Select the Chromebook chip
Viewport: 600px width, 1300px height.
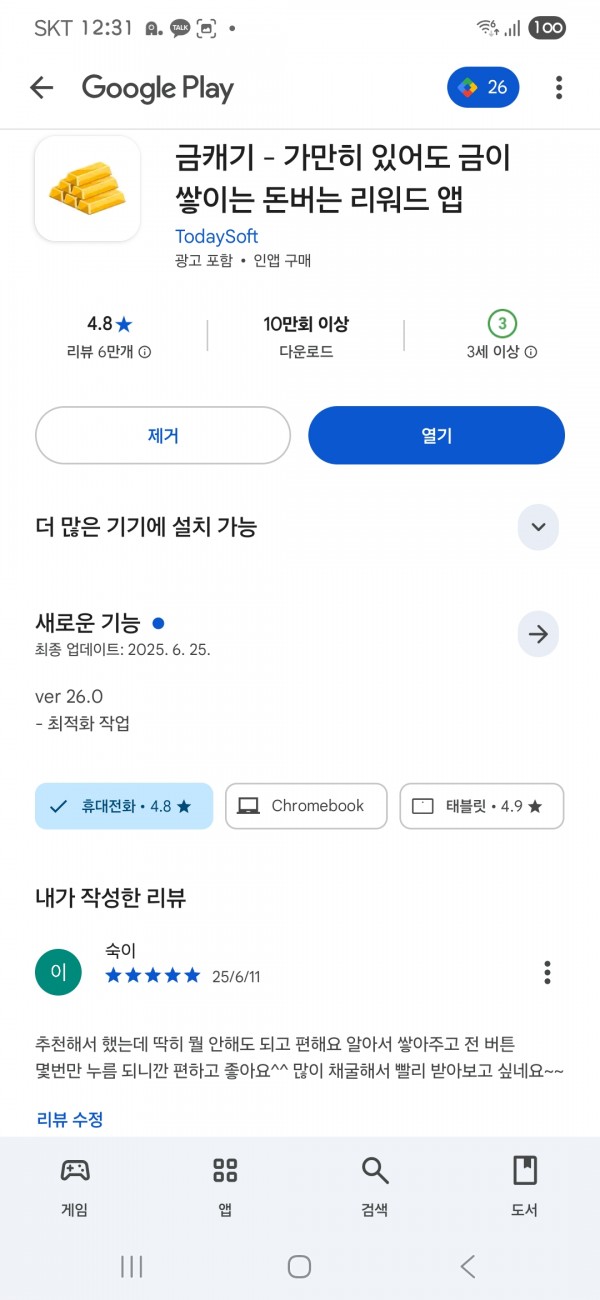pyautogui.click(x=306, y=806)
